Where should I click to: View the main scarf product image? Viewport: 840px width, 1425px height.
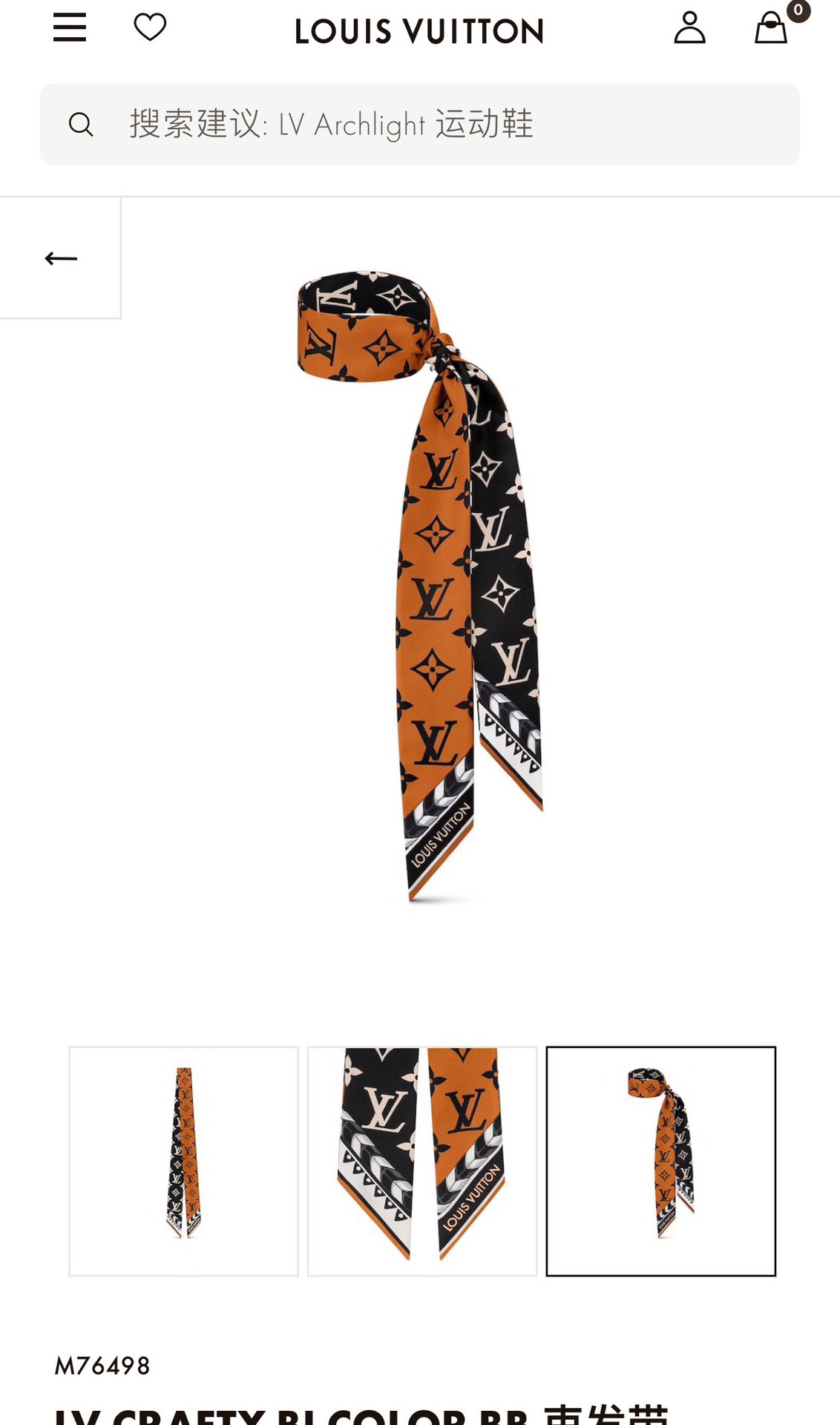click(x=420, y=586)
